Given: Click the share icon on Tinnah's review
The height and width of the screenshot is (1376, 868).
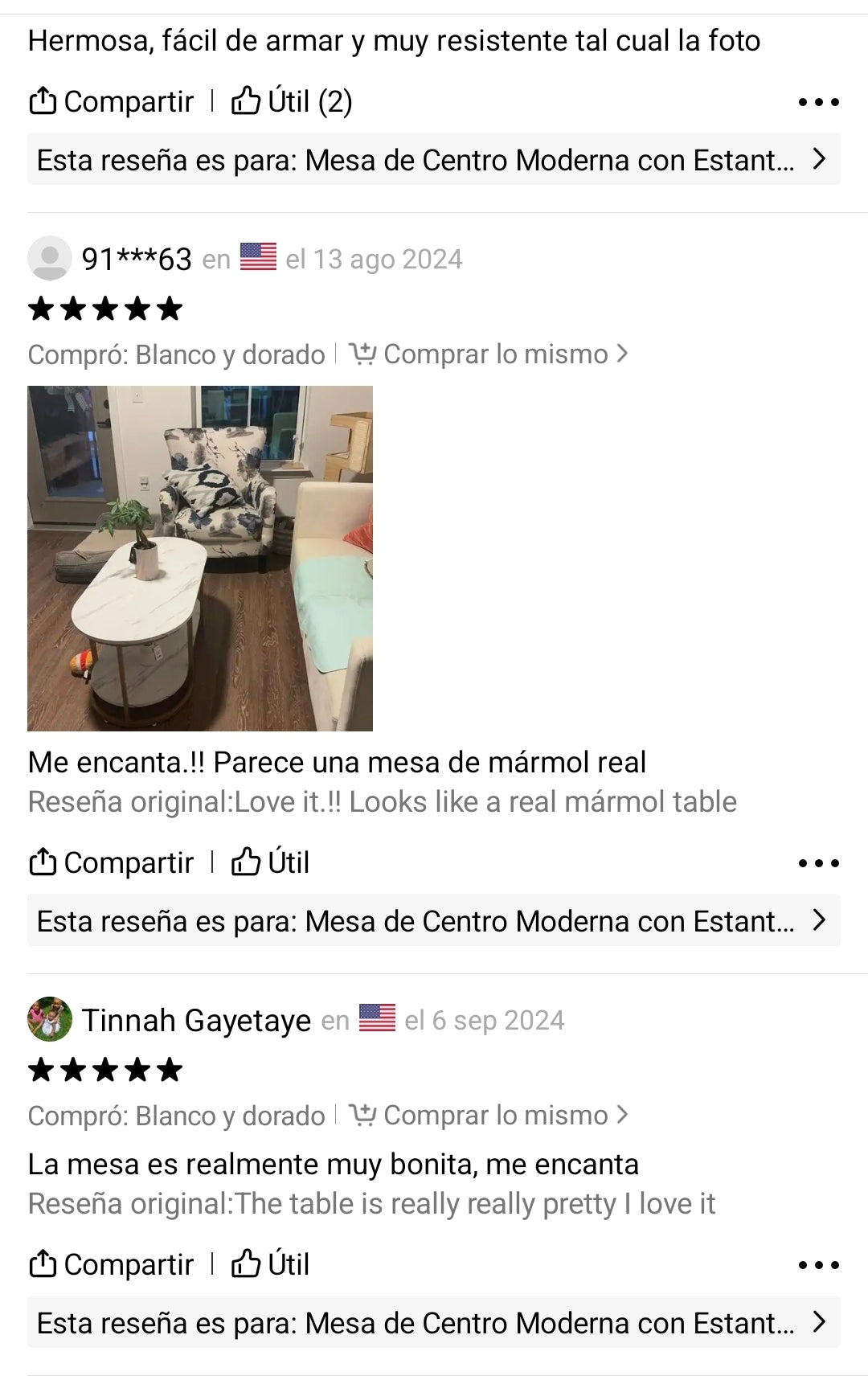Looking at the screenshot, I should coord(43,1263).
